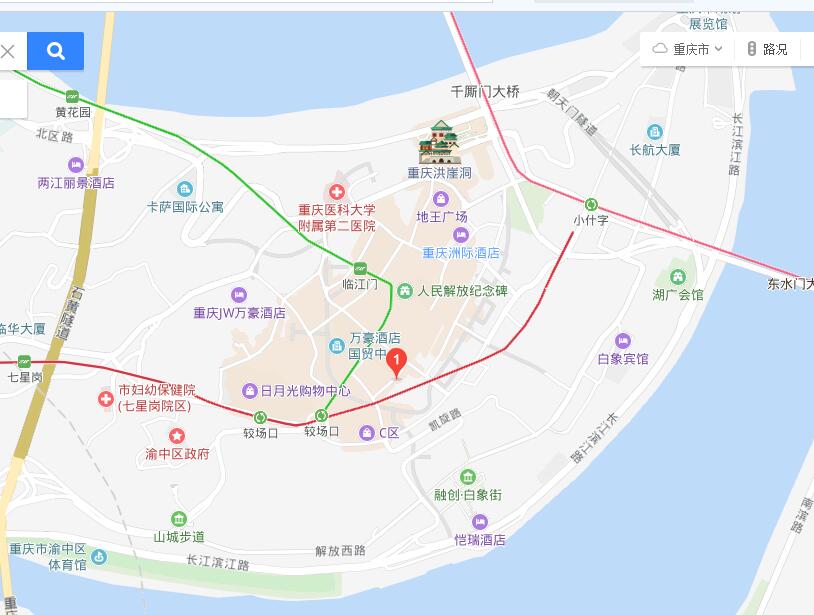814x615 pixels.
Task: Tap the 临江门 metro station
Action: 360,268
